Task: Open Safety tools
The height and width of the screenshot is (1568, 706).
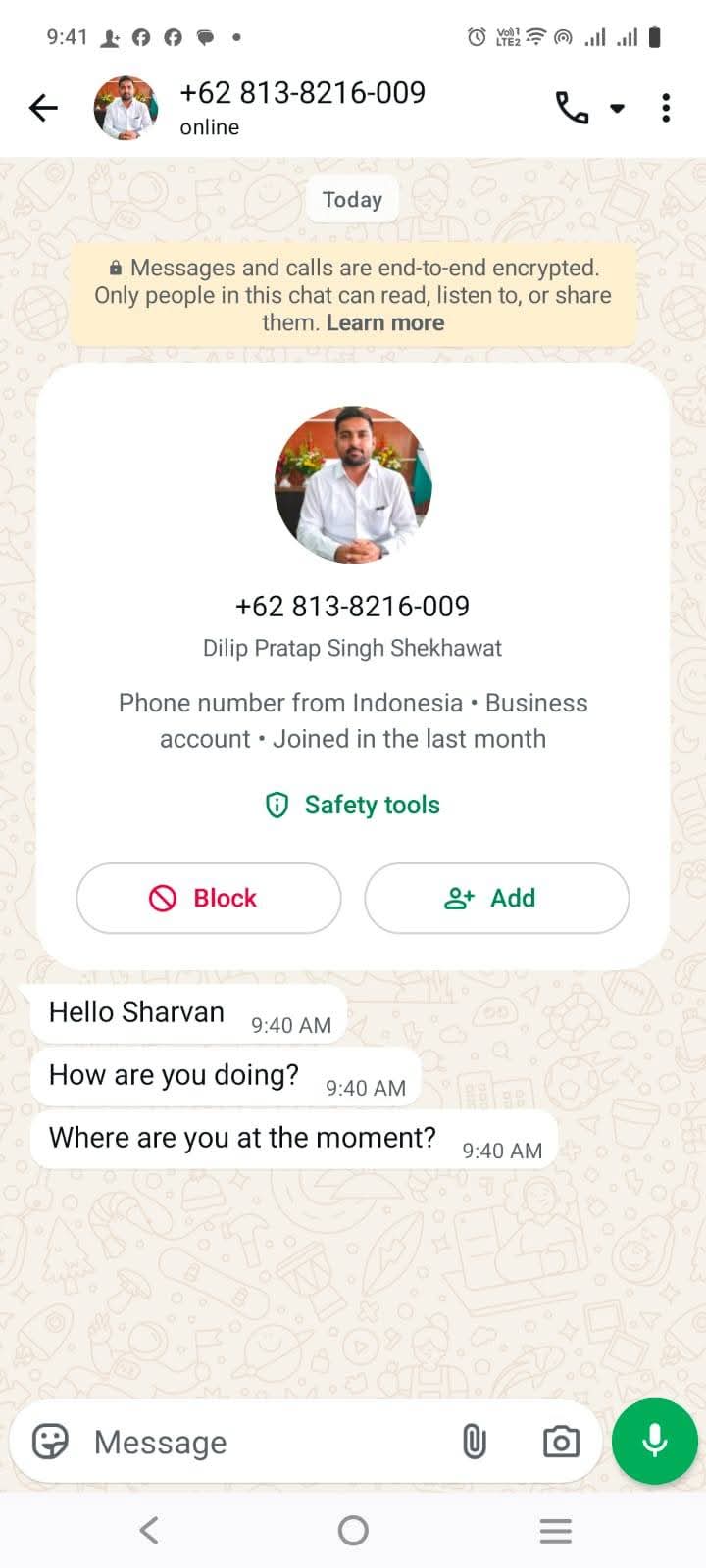Action: point(353,805)
